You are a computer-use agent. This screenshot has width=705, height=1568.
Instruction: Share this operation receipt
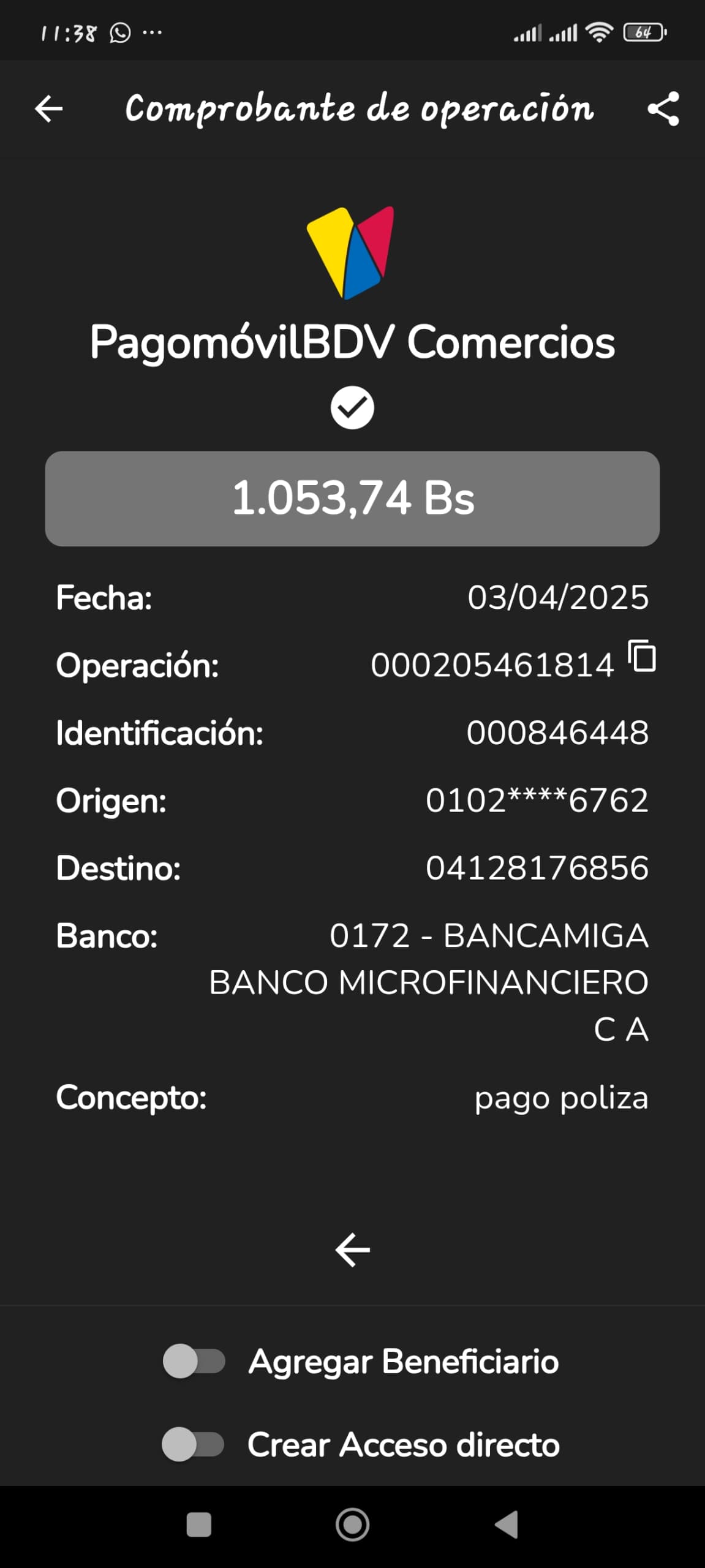[x=663, y=109]
